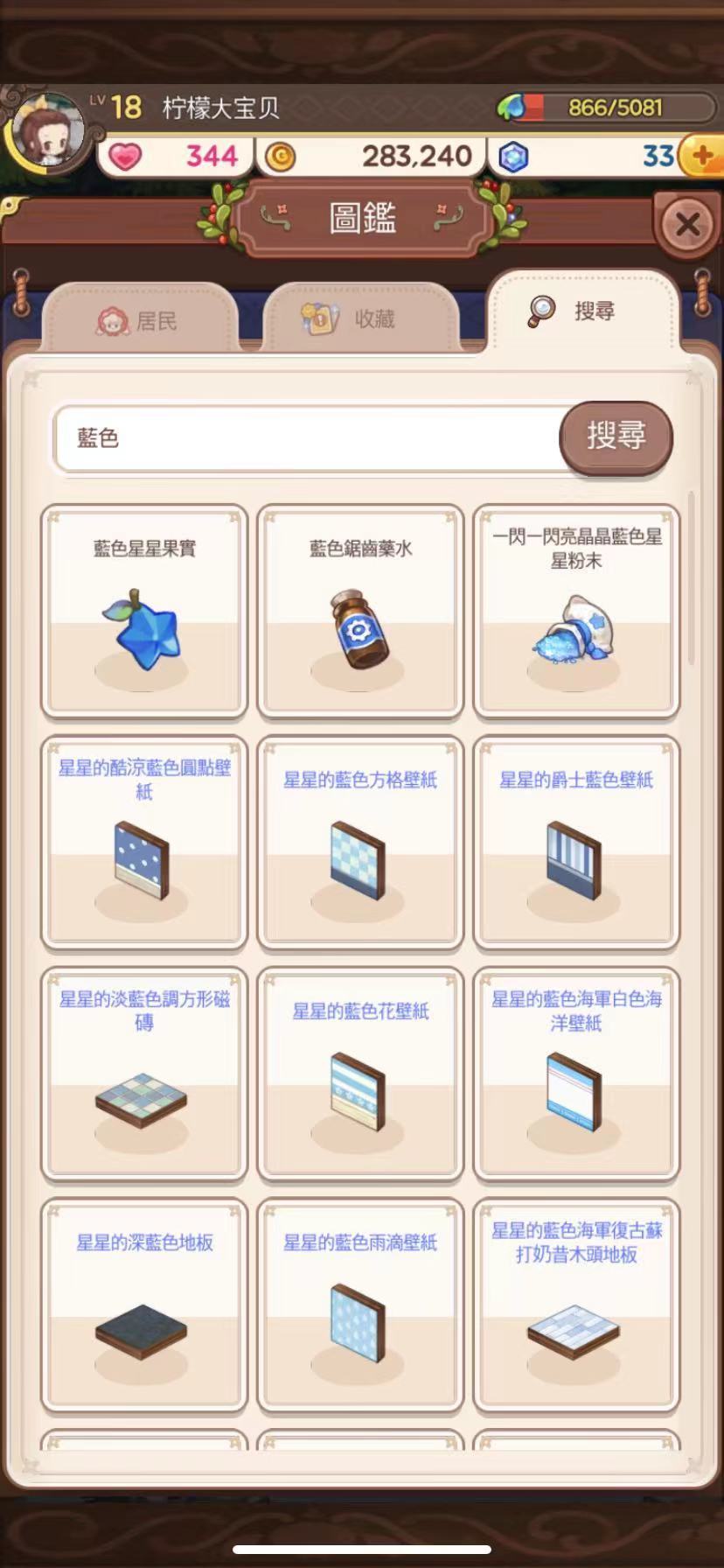Open the player profile avatar
The height and width of the screenshot is (1568, 724).
coord(48,133)
